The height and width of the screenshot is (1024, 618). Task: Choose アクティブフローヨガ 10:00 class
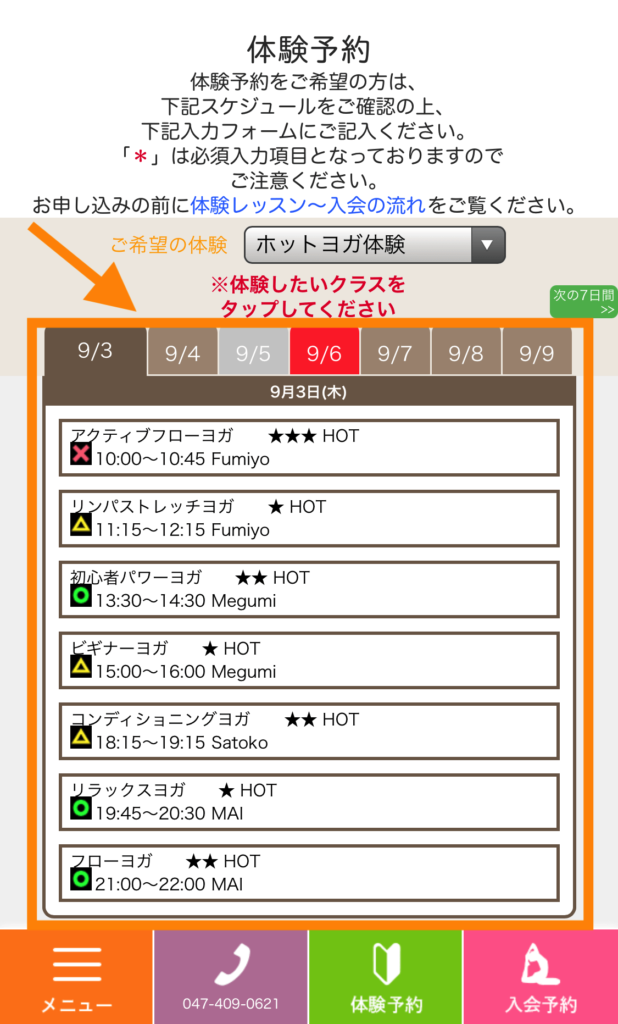click(x=308, y=447)
